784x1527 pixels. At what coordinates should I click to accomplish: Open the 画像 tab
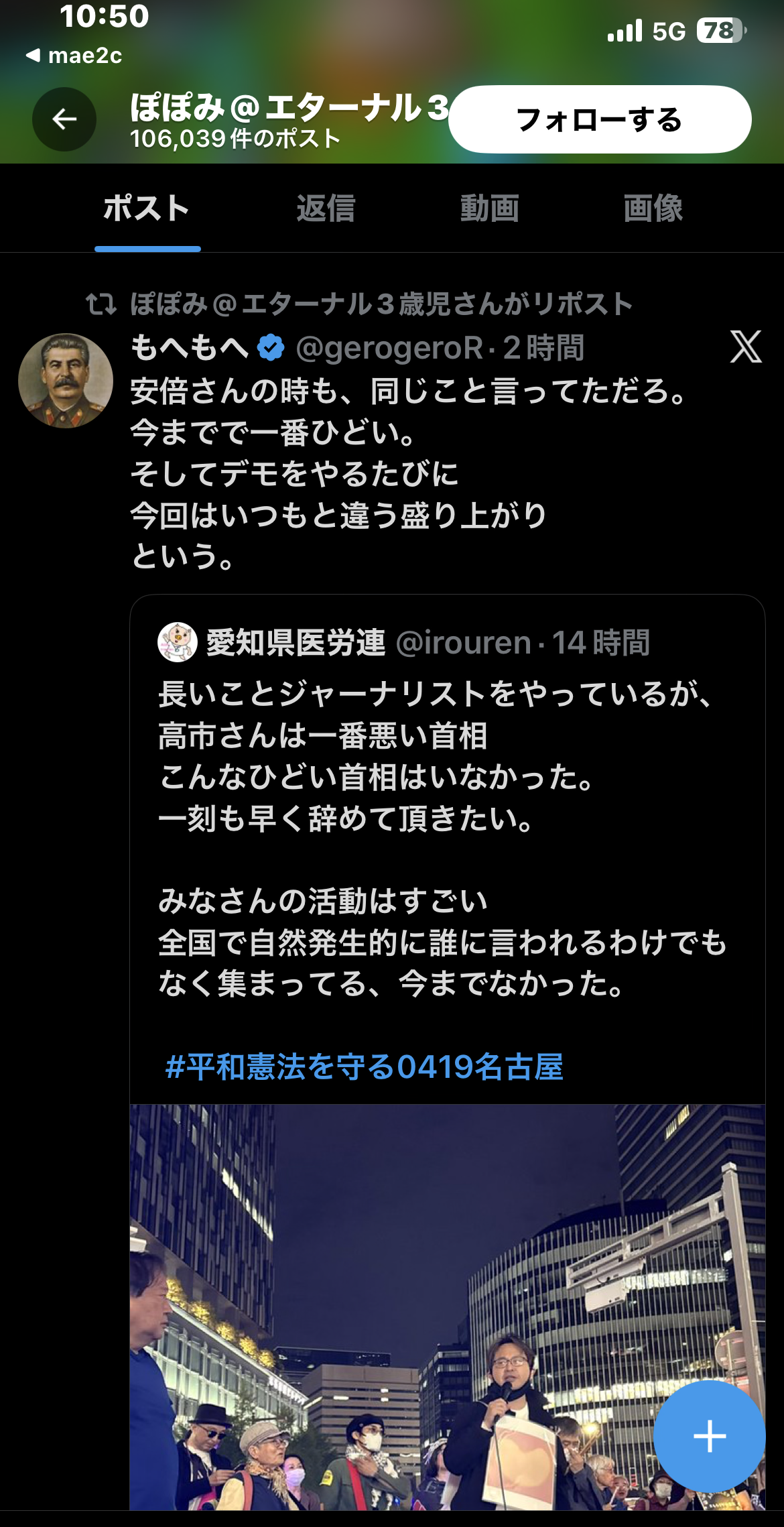[x=653, y=208]
